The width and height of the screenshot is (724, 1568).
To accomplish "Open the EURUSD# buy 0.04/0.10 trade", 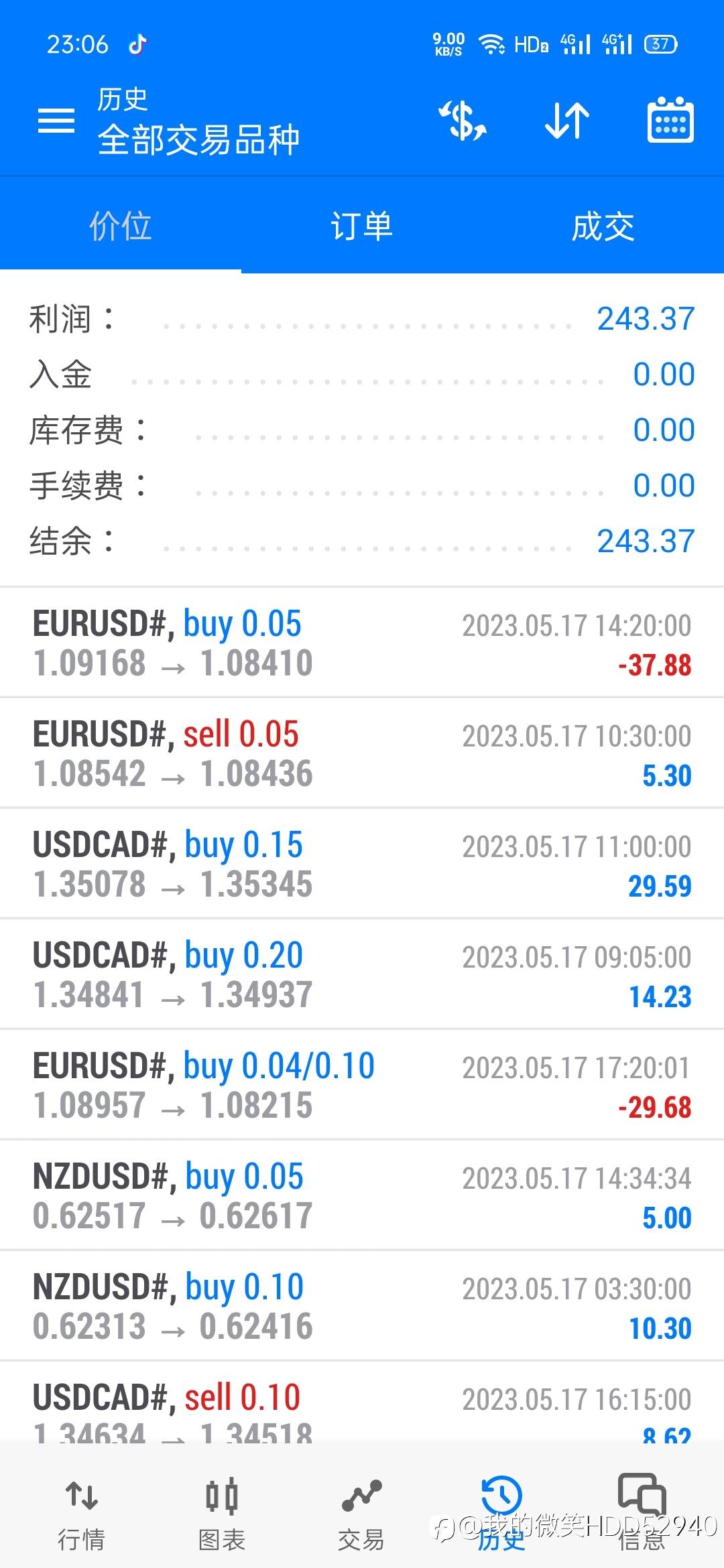I will pos(362,1086).
